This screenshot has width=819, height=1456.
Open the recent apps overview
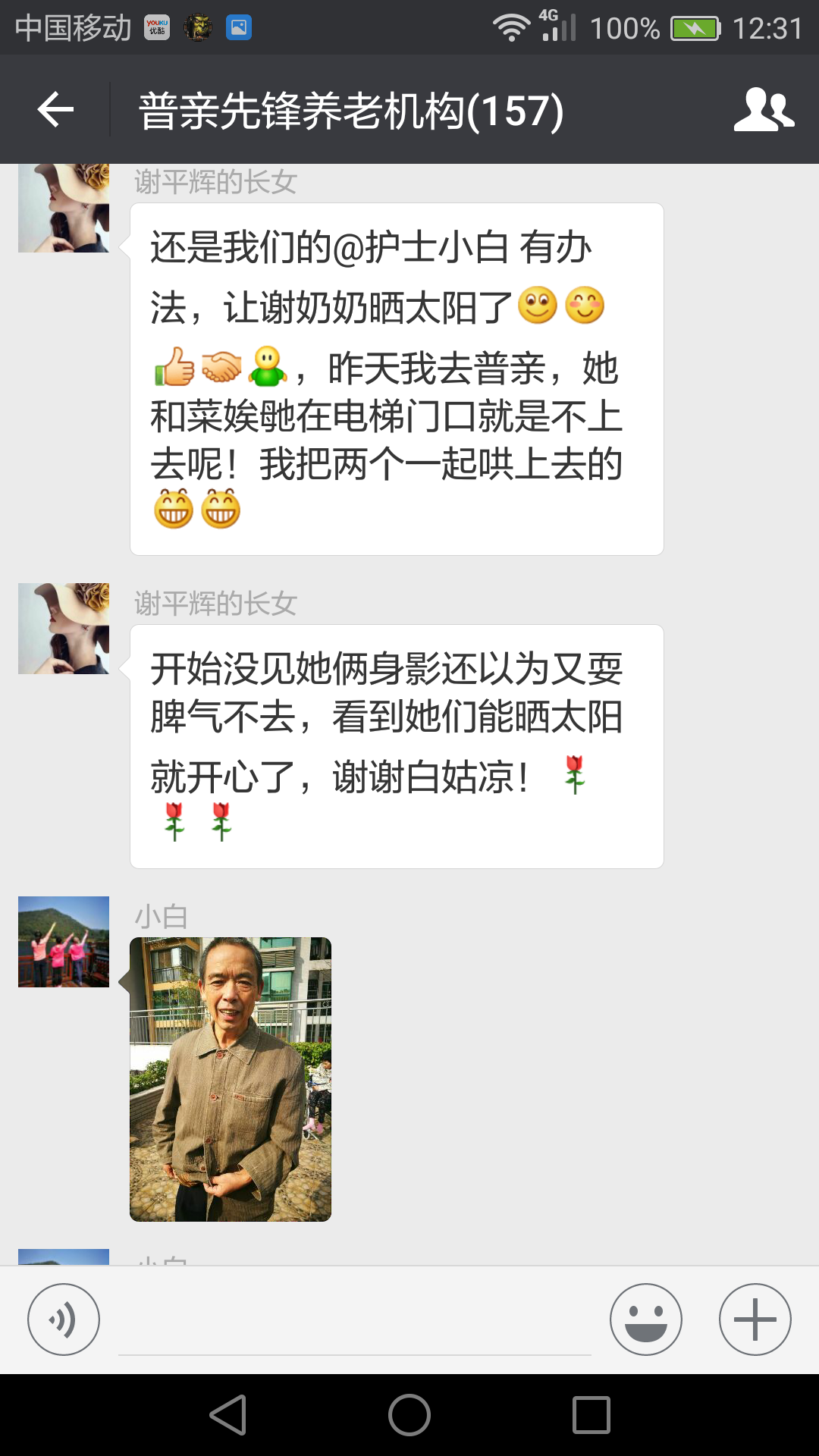click(591, 1415)
